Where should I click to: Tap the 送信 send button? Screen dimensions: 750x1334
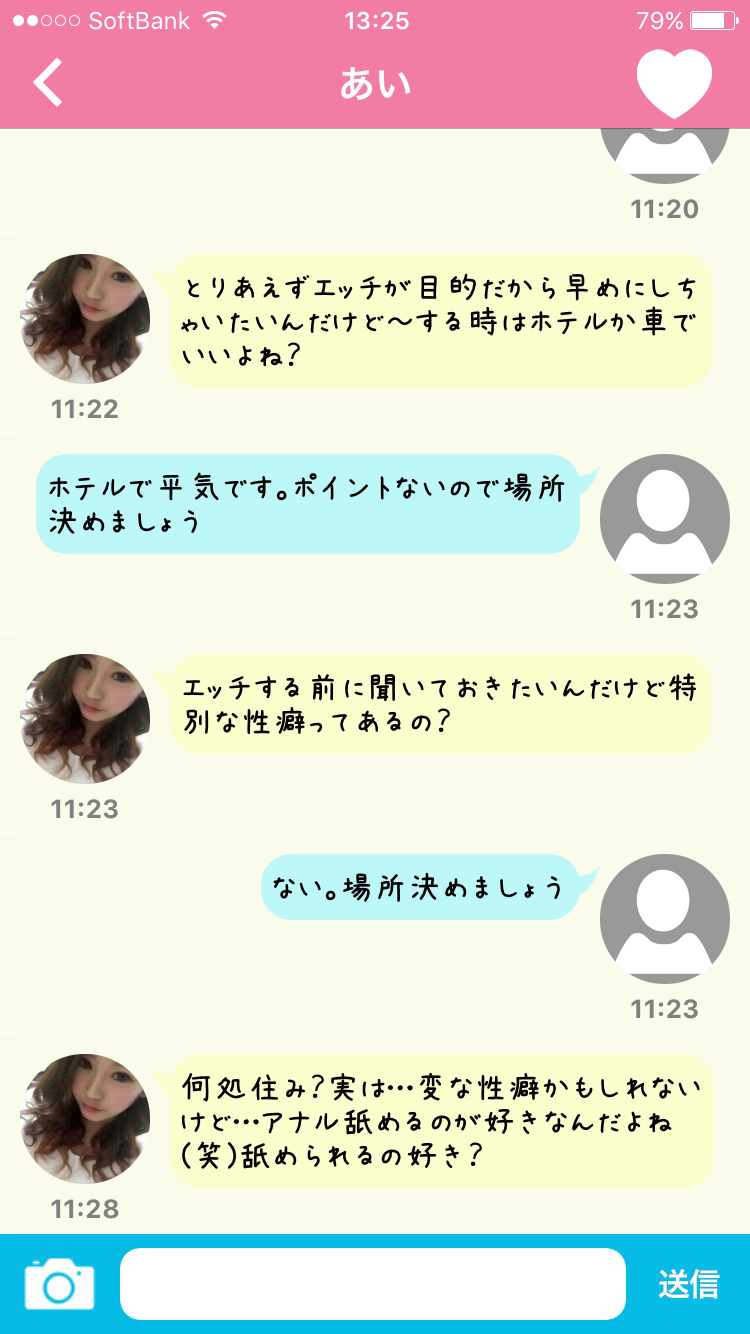coord(688,1284)
